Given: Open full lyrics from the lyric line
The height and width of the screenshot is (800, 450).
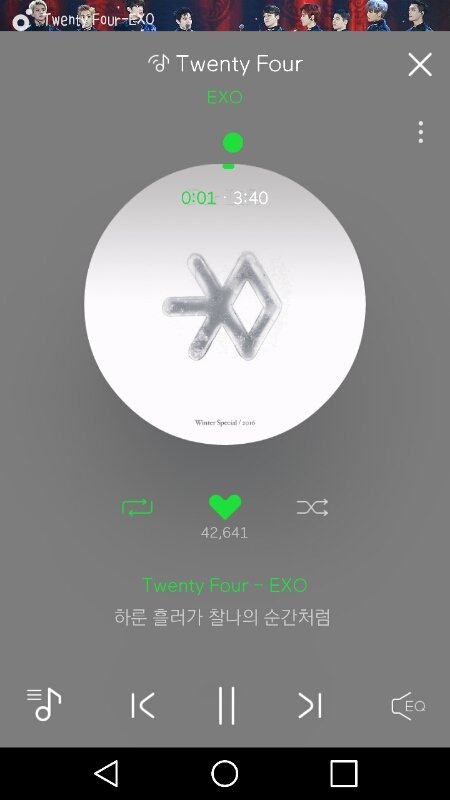Looking at the screenshot, I should [222, 617].
